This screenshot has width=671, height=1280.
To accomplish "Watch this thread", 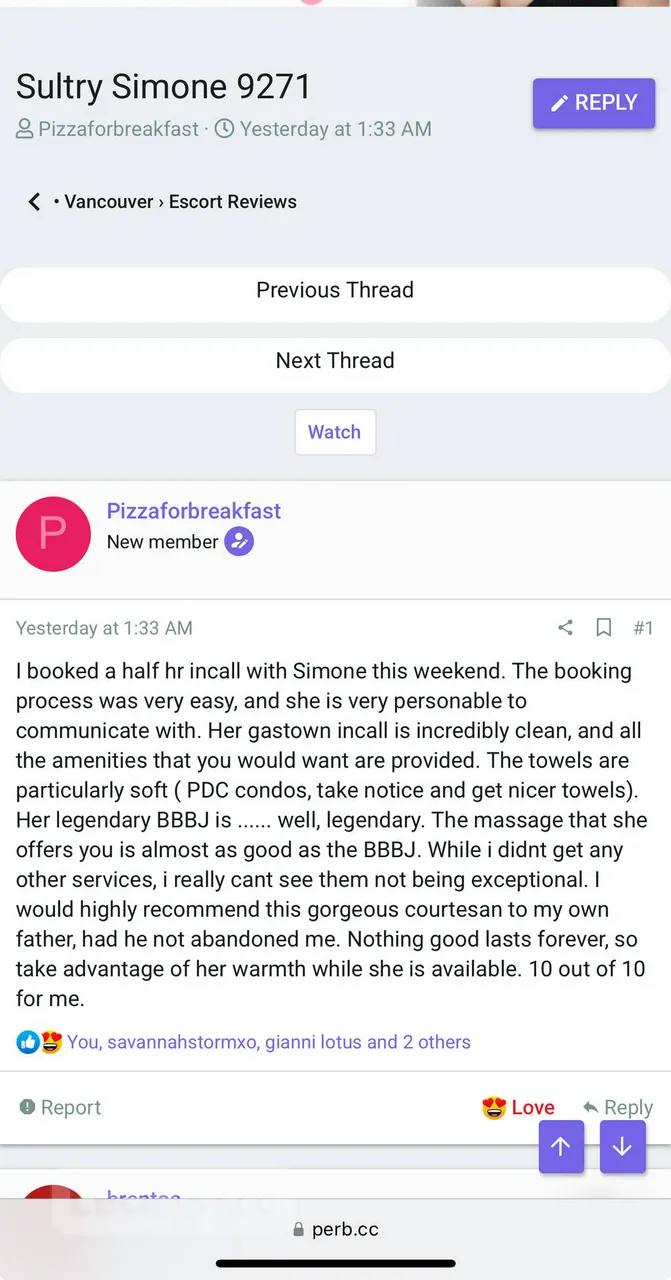I will pyautogui.click(x=334, y=432).
